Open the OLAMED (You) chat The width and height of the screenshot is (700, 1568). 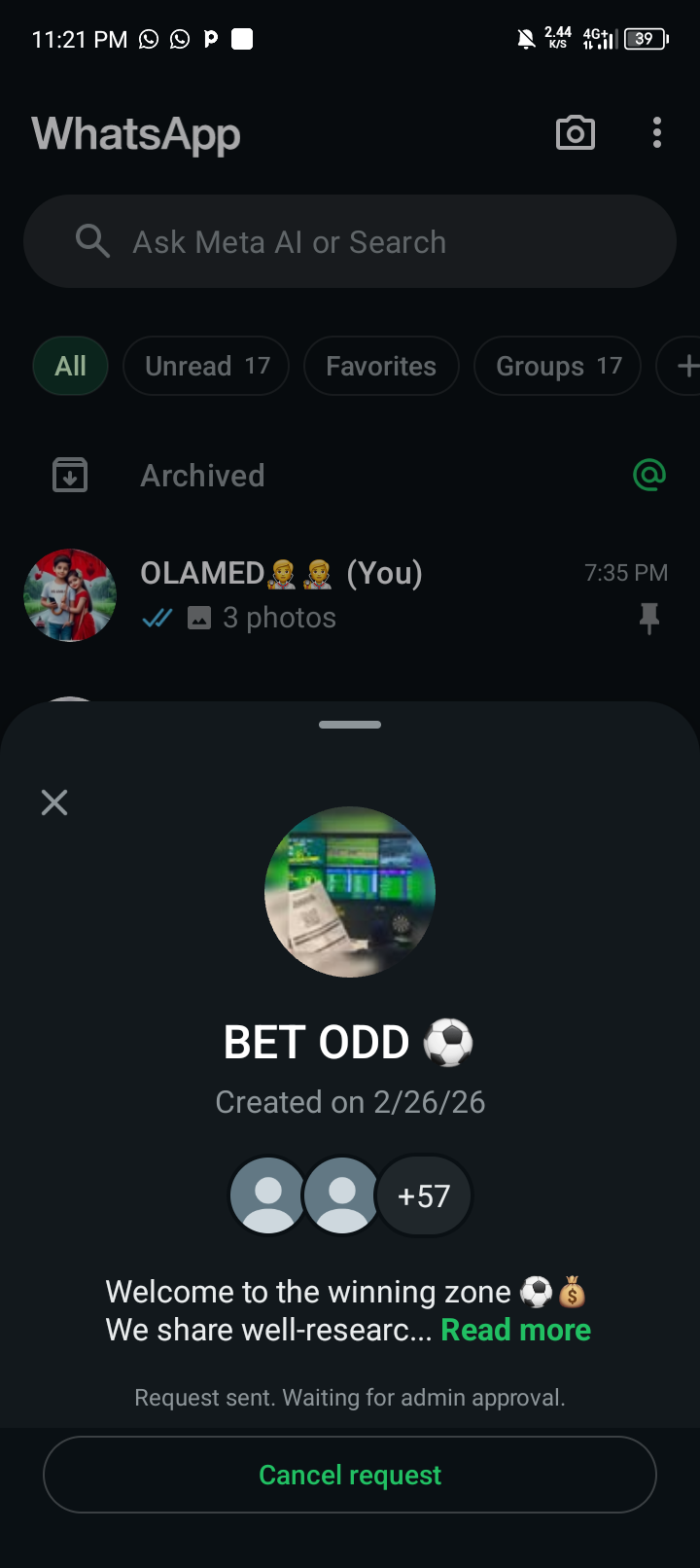pyautogui.click(x=350, y=594)
